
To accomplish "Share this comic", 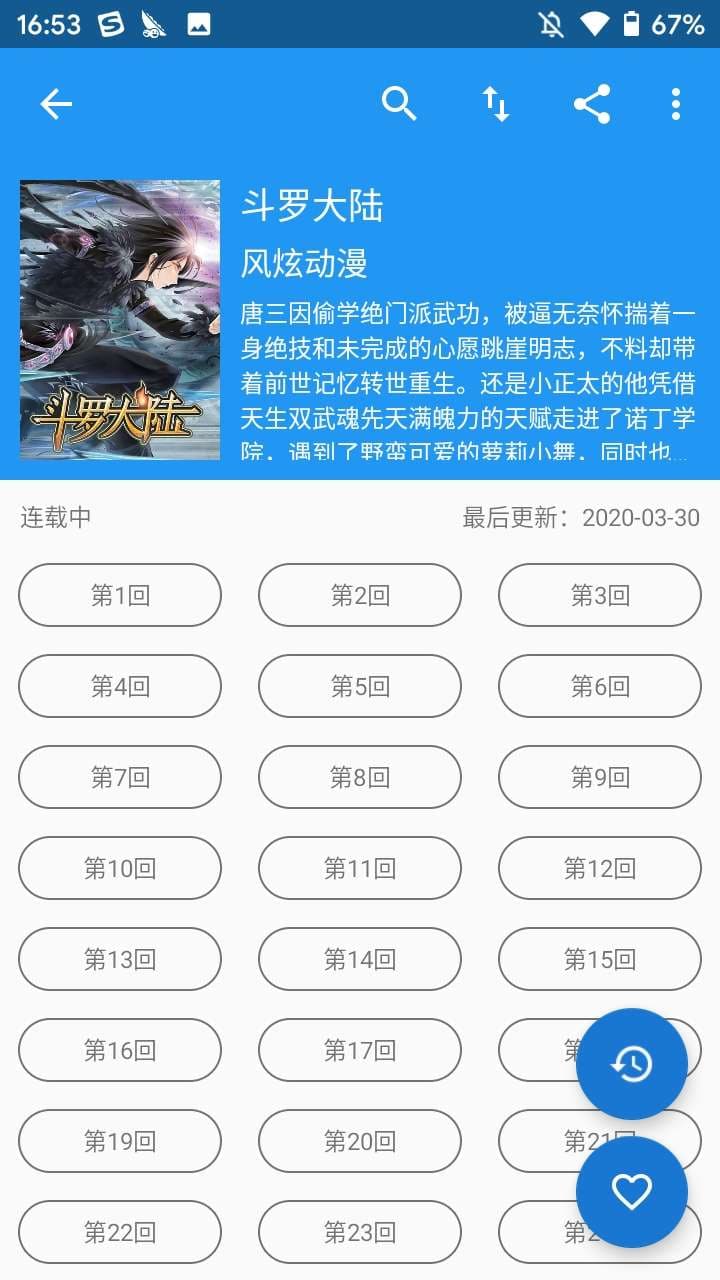I will pos(592,104).
